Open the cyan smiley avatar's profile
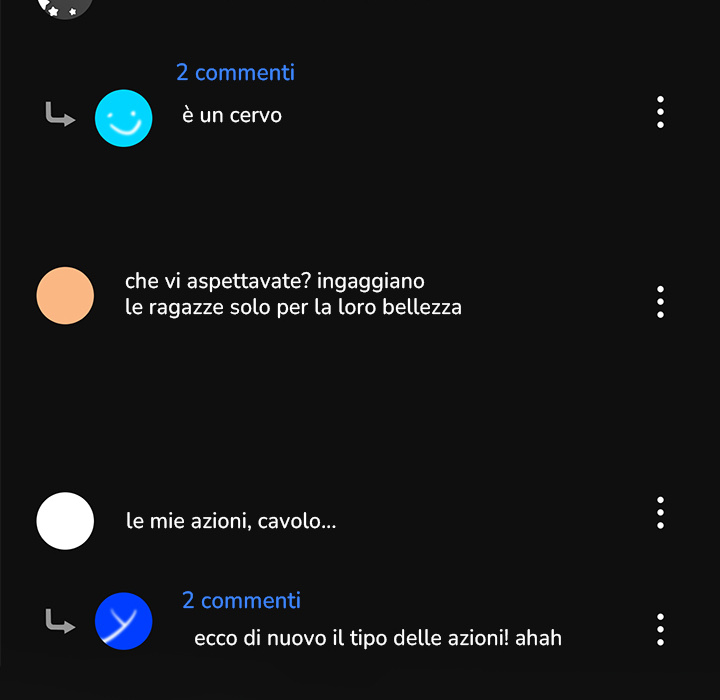 tap(124, 118)
